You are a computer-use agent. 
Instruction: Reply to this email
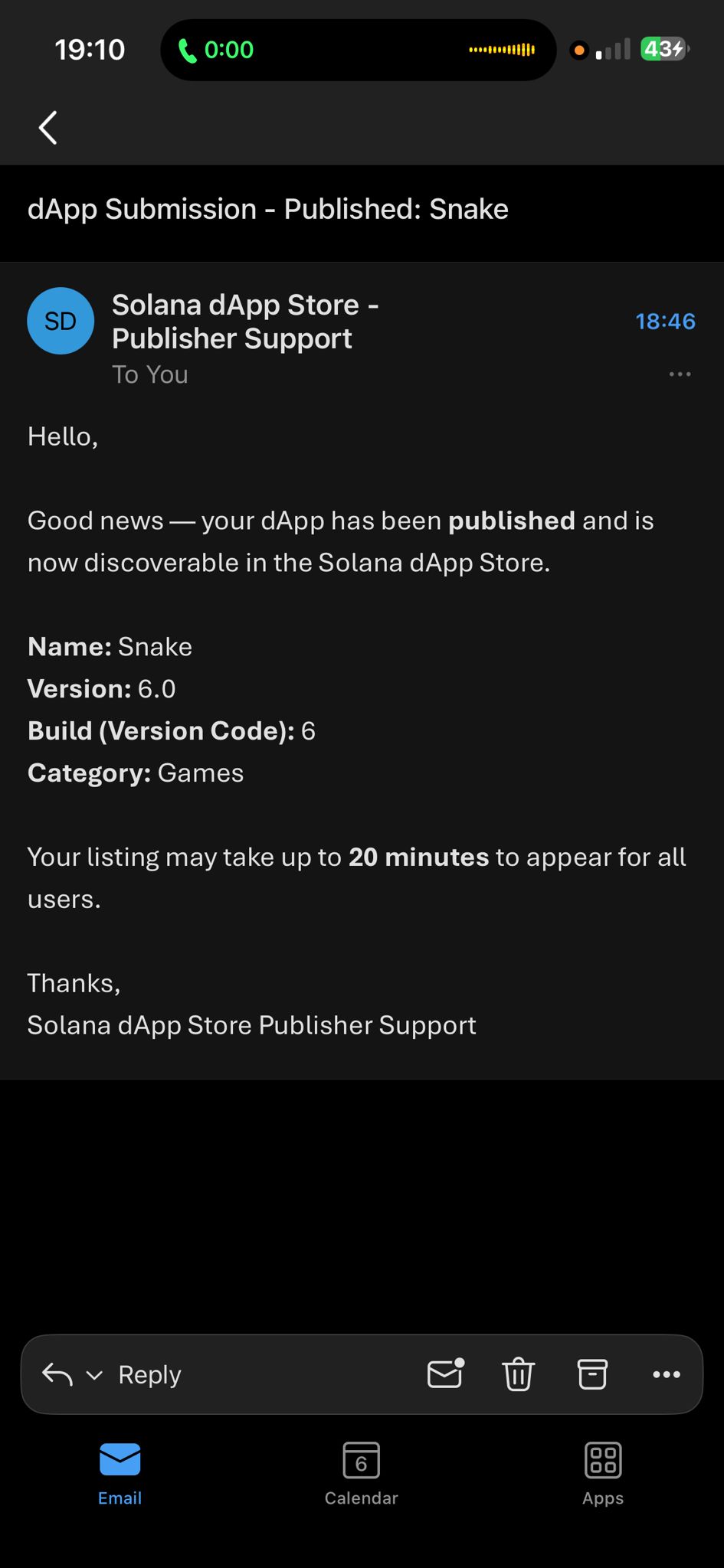pyautogui.click(x=149, y=1374)
